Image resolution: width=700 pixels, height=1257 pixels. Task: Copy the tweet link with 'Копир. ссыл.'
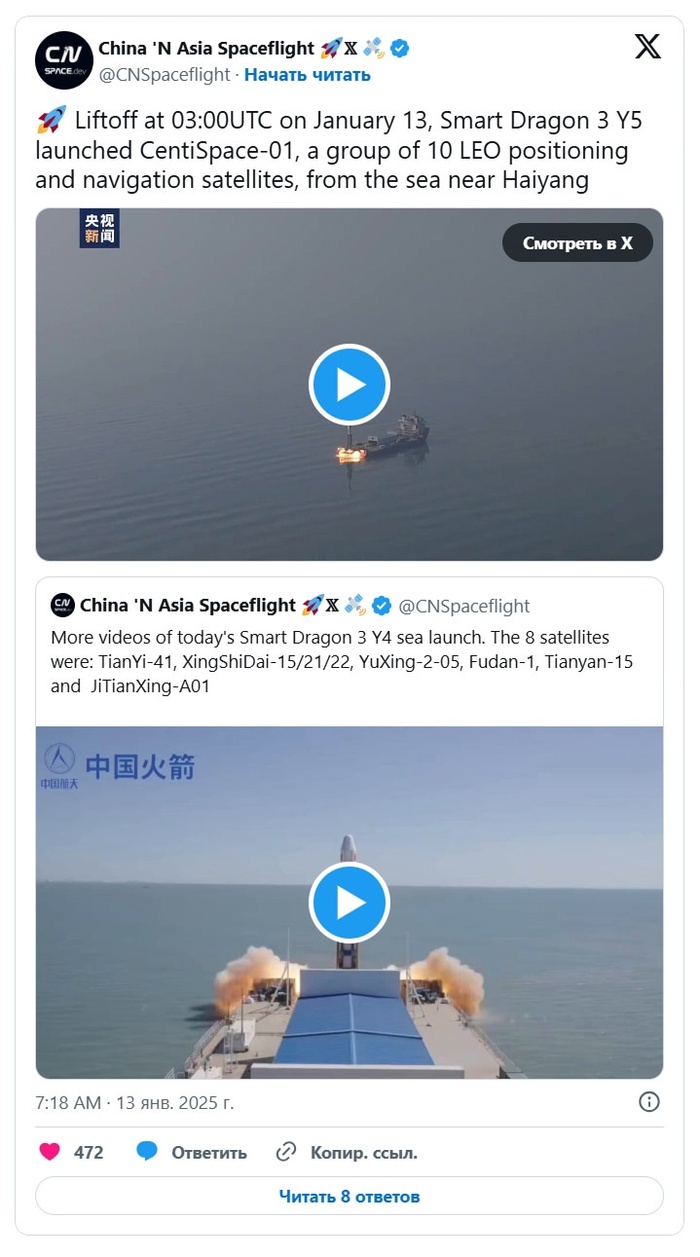347,1152
